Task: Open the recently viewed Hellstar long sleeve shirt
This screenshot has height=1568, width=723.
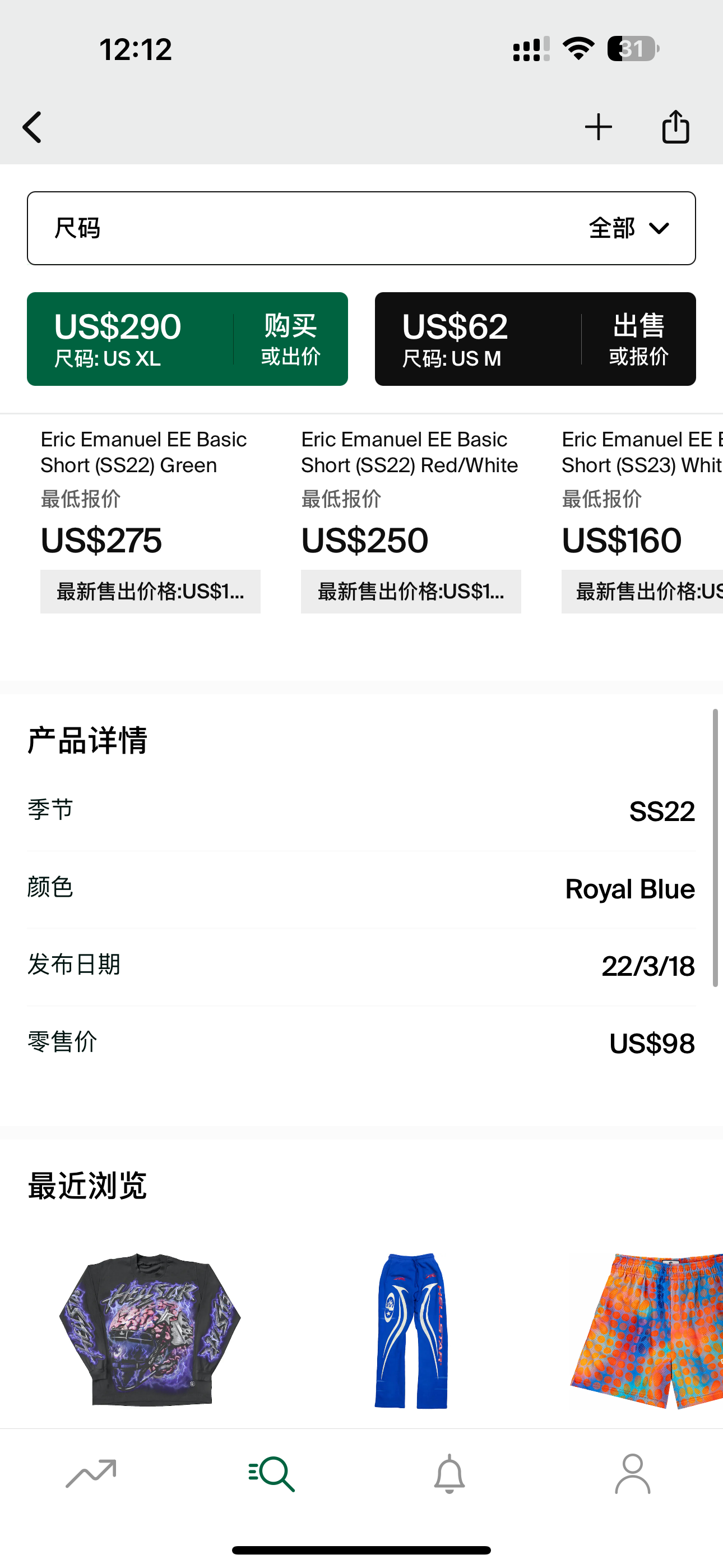Action: tap(150, 1330)
